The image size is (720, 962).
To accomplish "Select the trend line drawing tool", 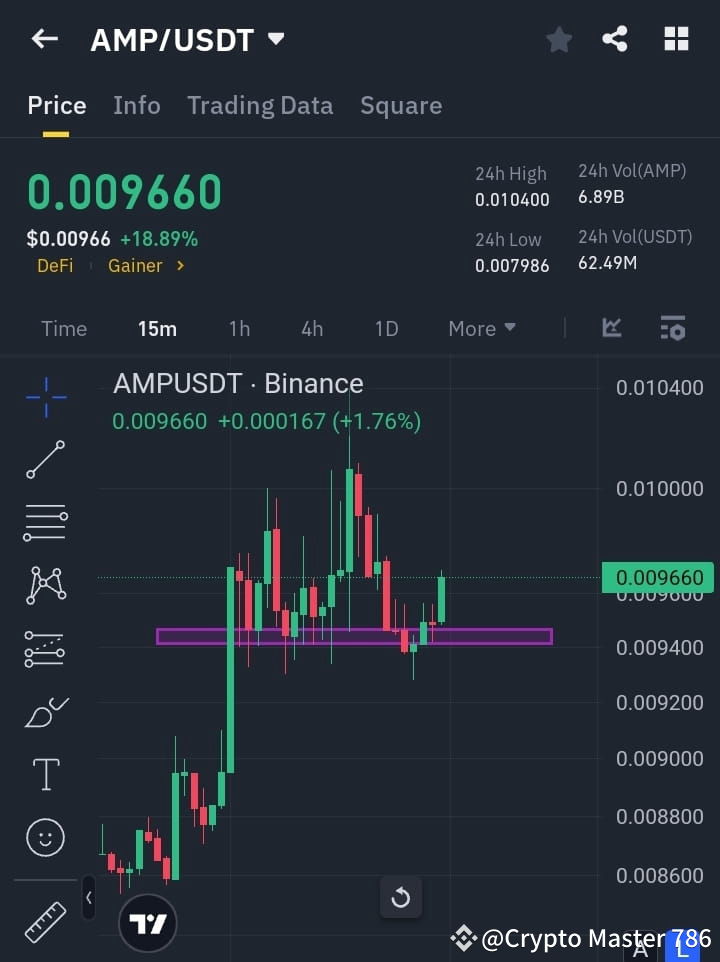I will 45,460.
